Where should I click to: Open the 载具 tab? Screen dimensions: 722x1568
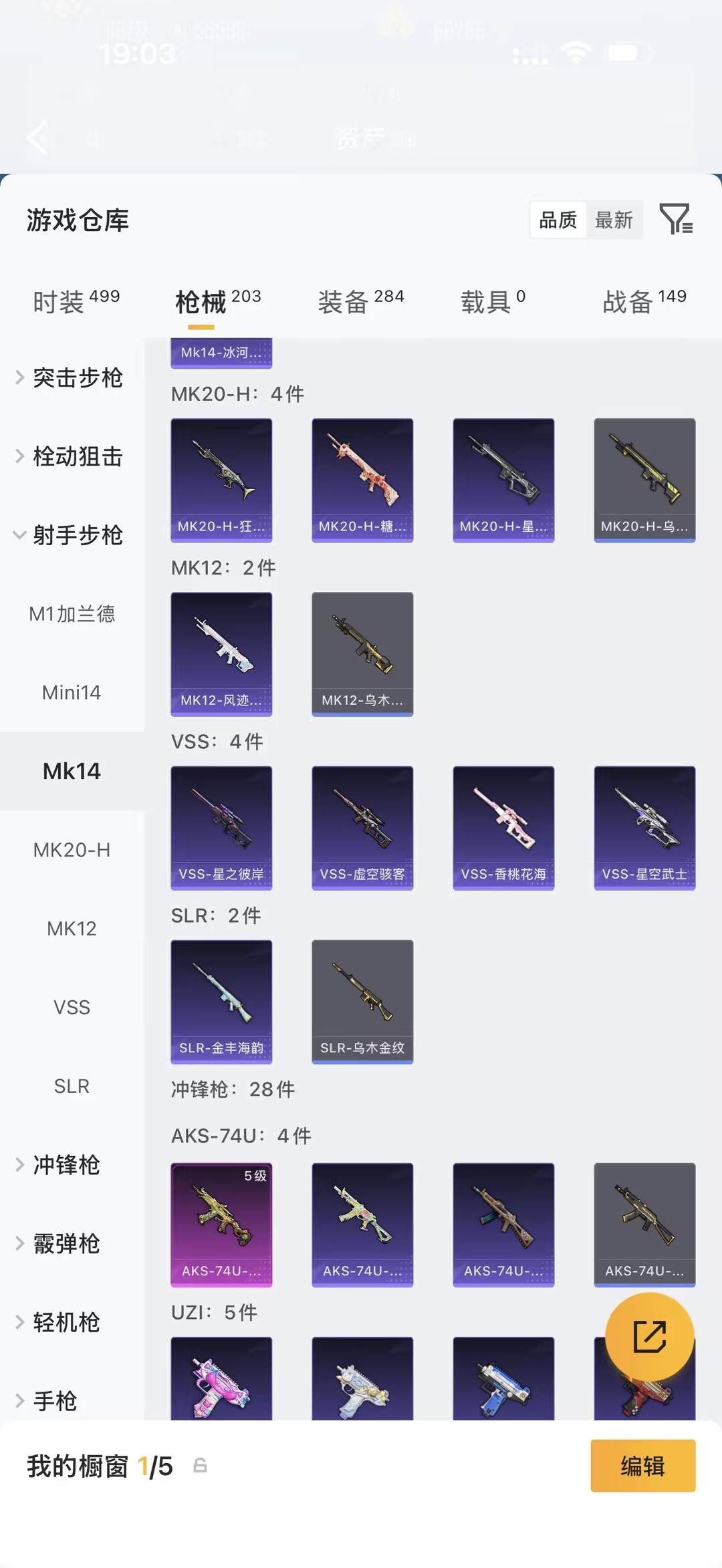[493, 301]
